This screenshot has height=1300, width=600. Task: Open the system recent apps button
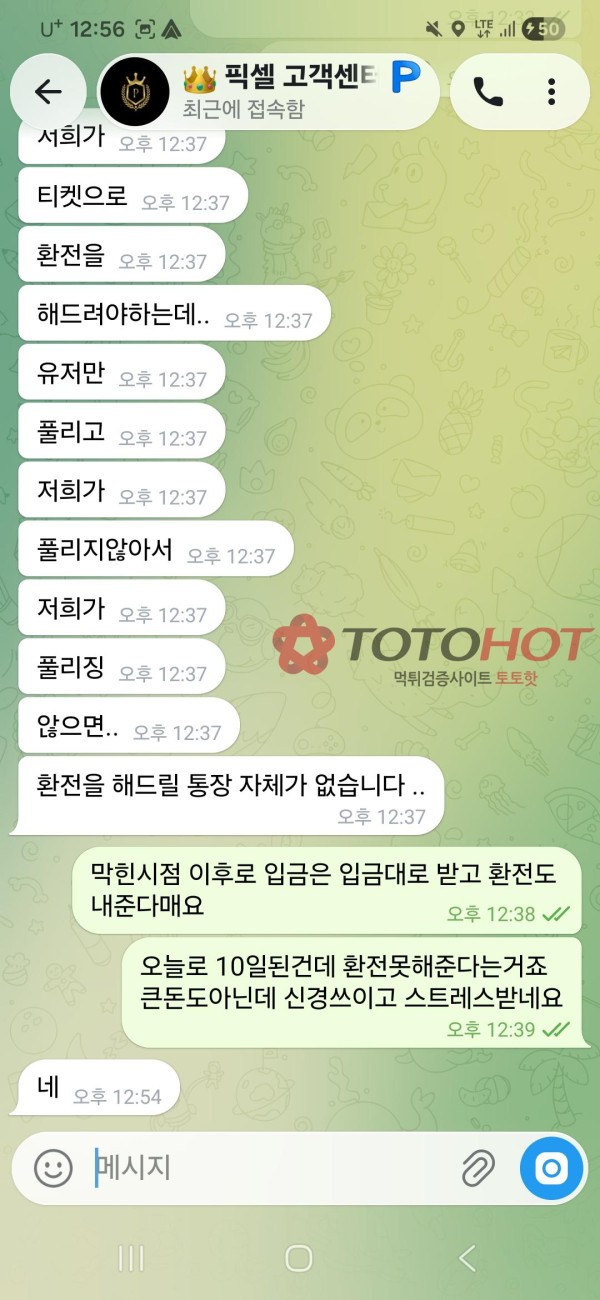point(131,1257)
